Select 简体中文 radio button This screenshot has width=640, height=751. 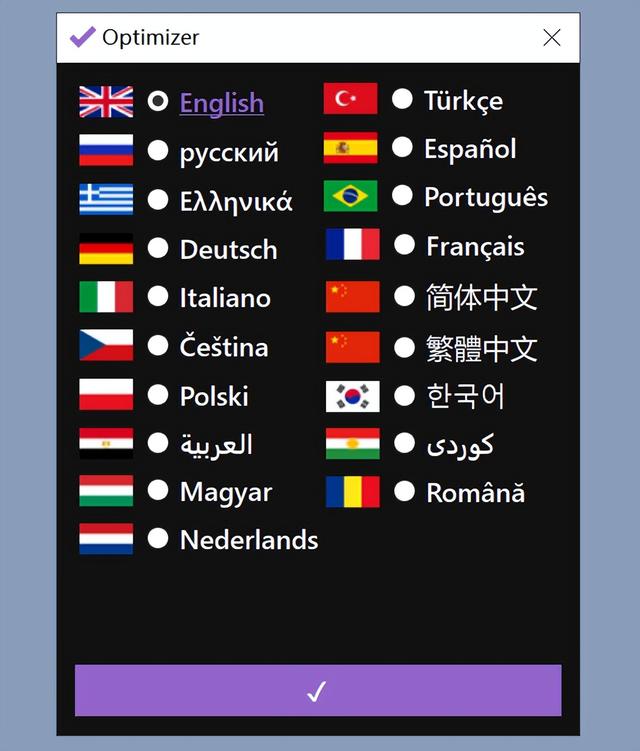404,296
